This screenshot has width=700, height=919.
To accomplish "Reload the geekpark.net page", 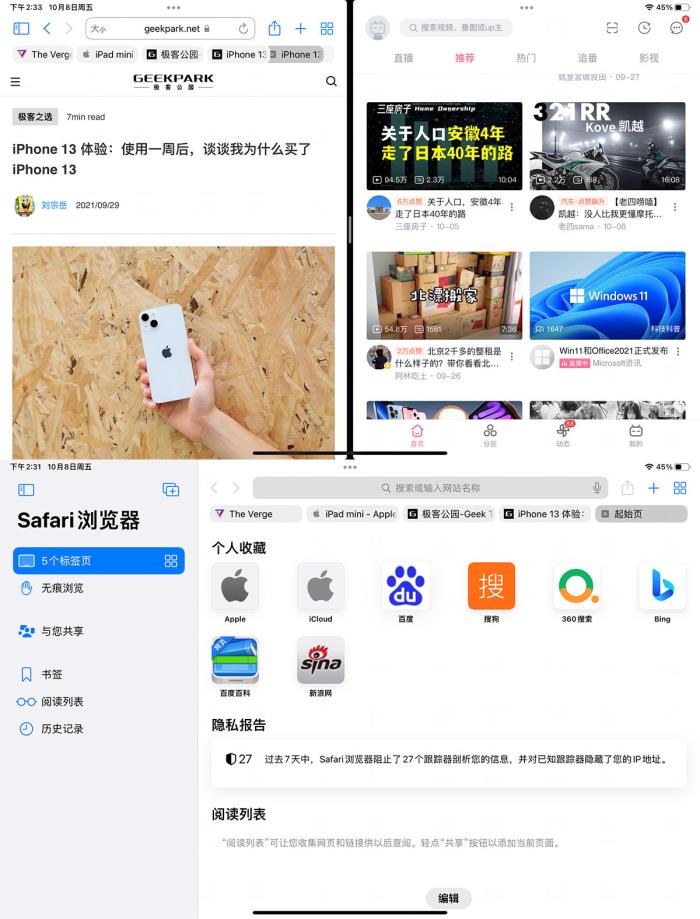I will click(243, 29).
